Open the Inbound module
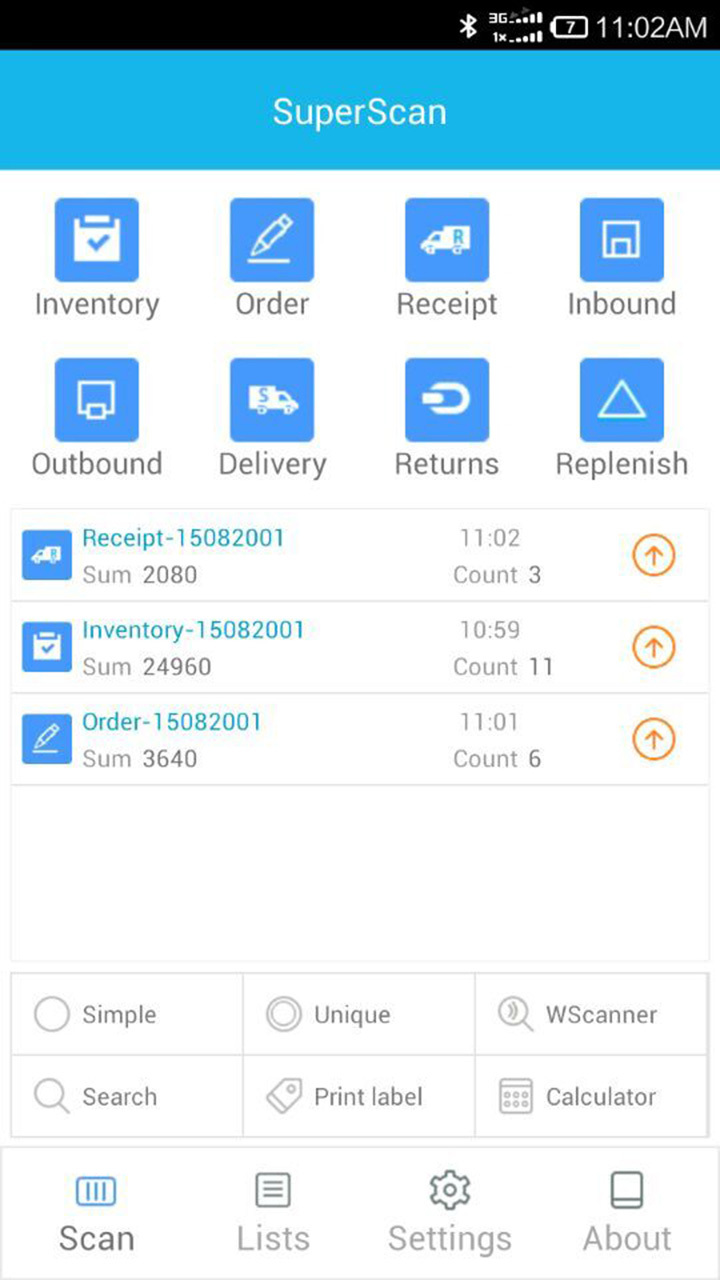This screenshot has height=1280, width=720. point(622,240)
